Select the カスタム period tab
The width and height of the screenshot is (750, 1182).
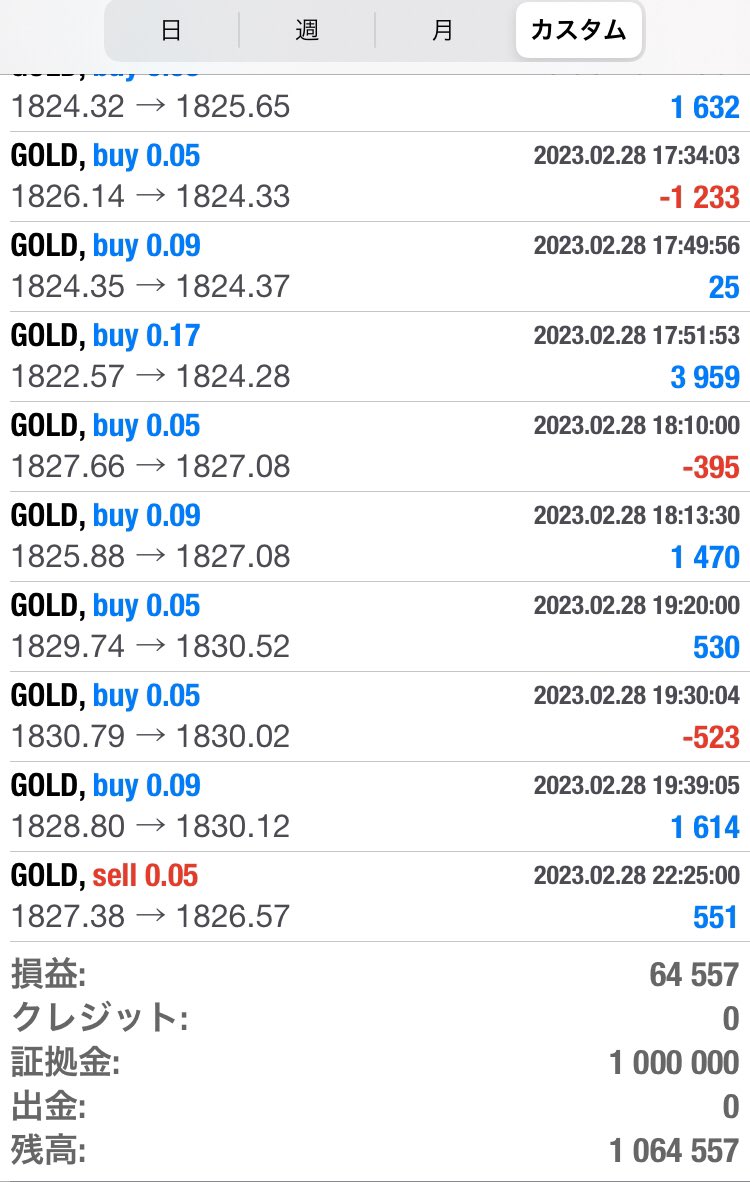click(x=578, y=31)
